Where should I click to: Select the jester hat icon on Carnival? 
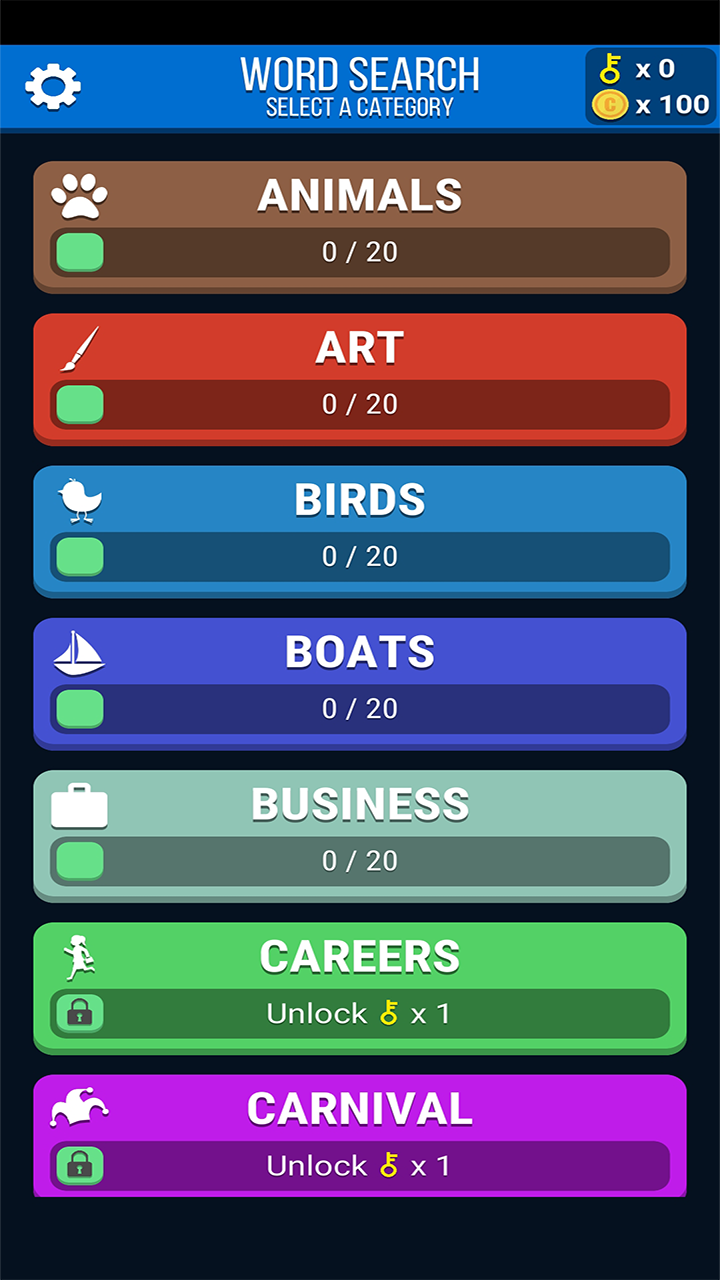tap(80, 1107)
